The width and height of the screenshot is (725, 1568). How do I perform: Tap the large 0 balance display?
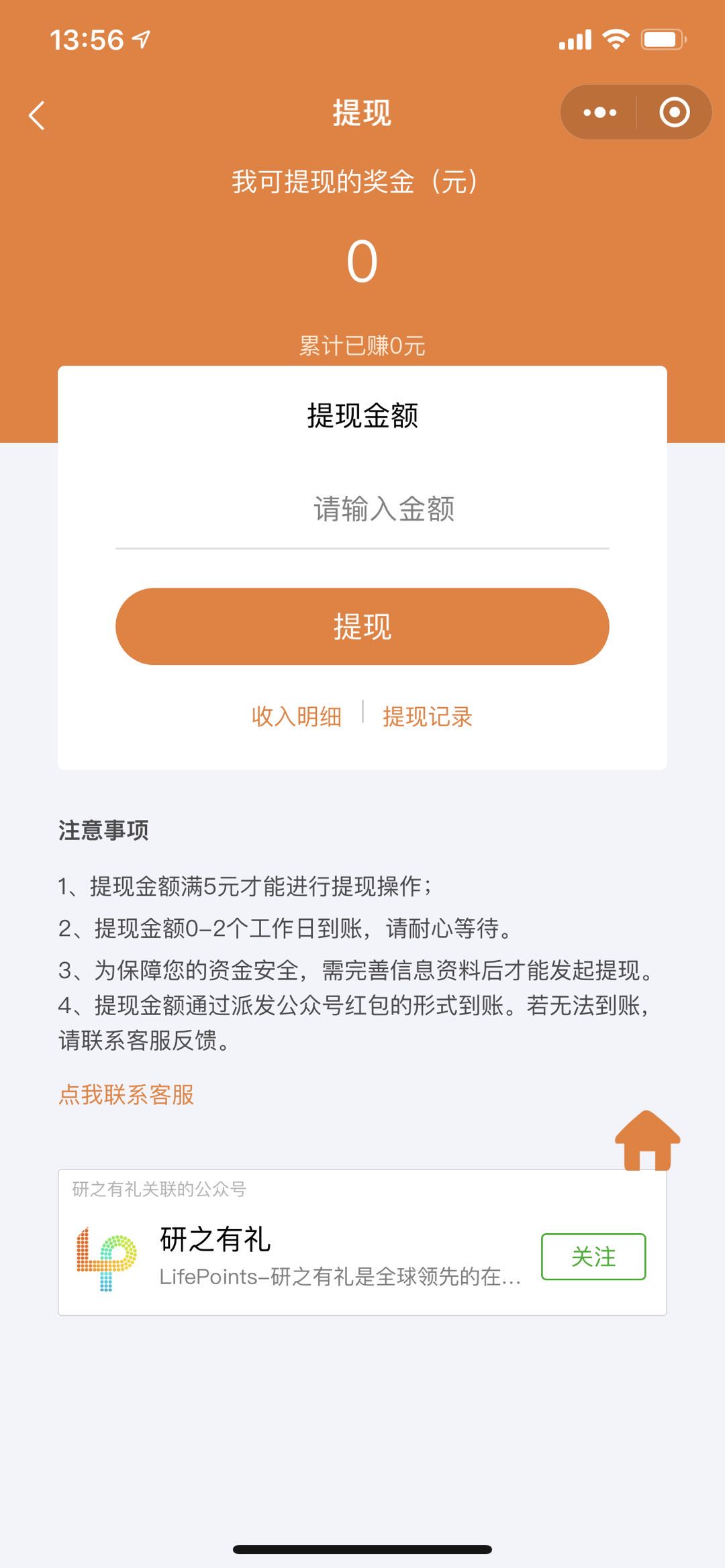point(362,262)
